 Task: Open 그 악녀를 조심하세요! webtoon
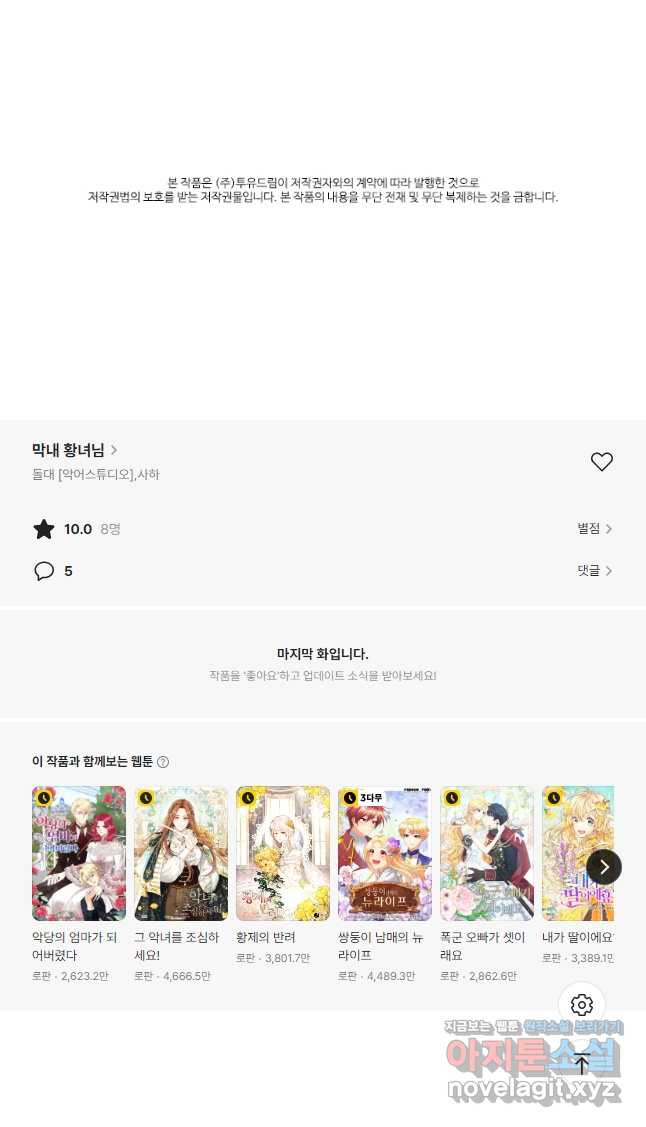(x=181, y=853)
